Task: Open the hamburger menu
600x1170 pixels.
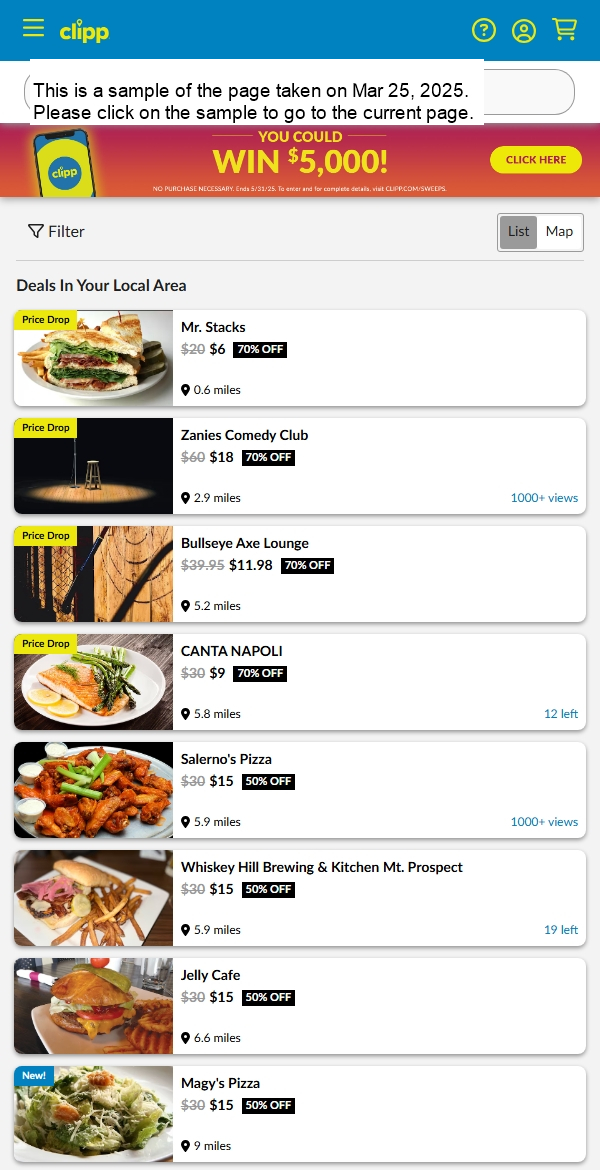Action: (34, 28)
